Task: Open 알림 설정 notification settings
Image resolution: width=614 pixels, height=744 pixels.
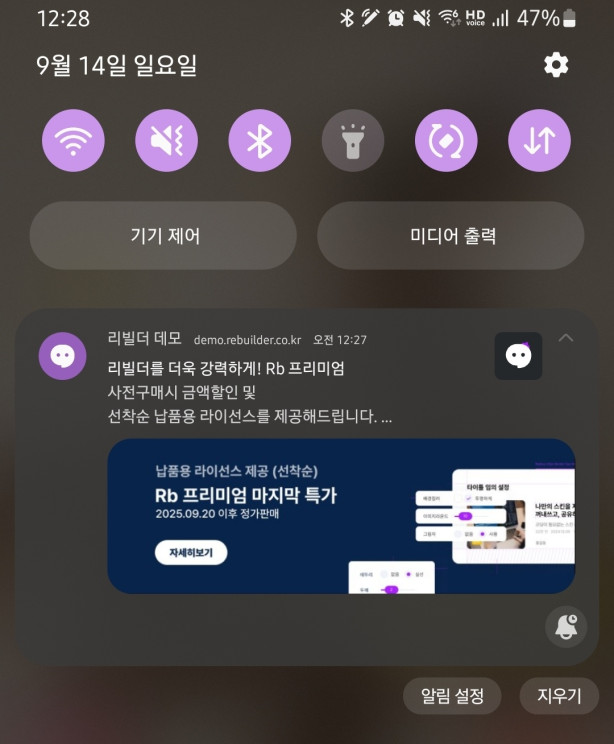Action: tap(452, 696)
